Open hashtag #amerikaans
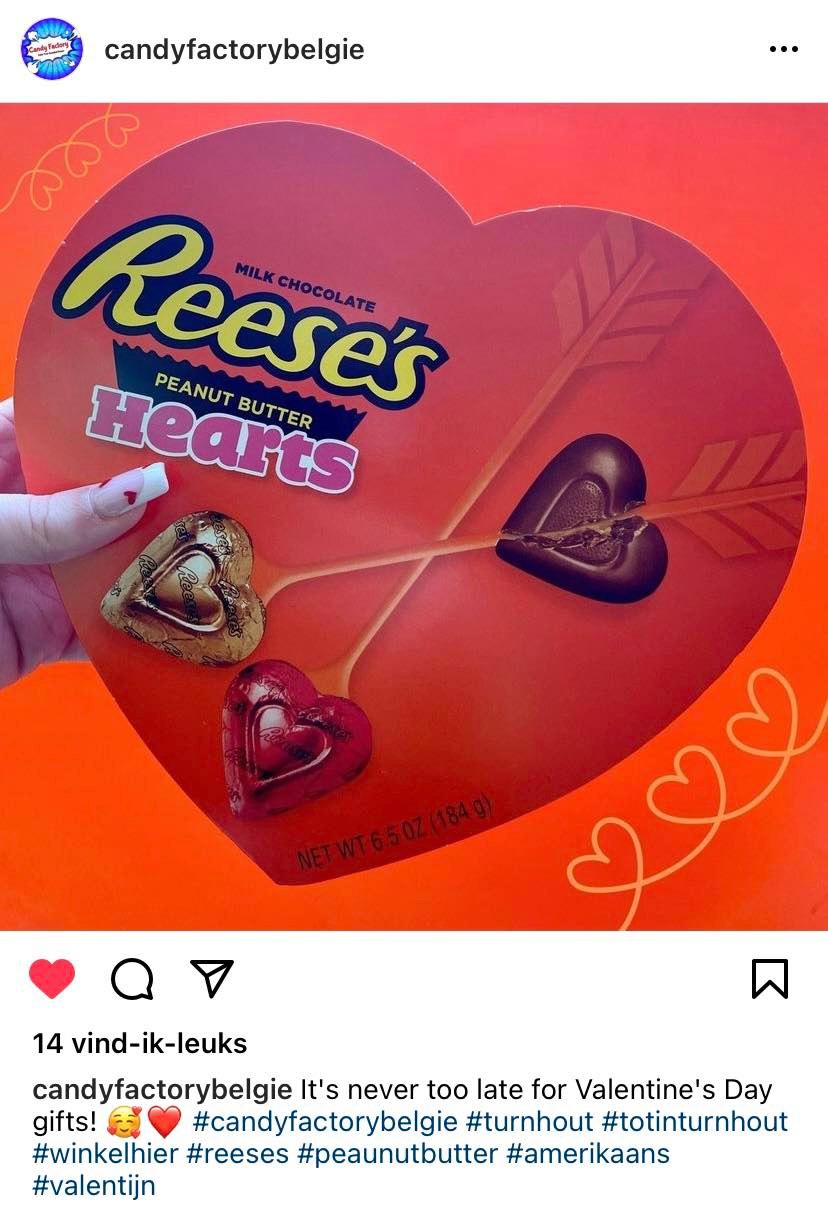Screen dimensions: 828x1213 pos(588,1153)
